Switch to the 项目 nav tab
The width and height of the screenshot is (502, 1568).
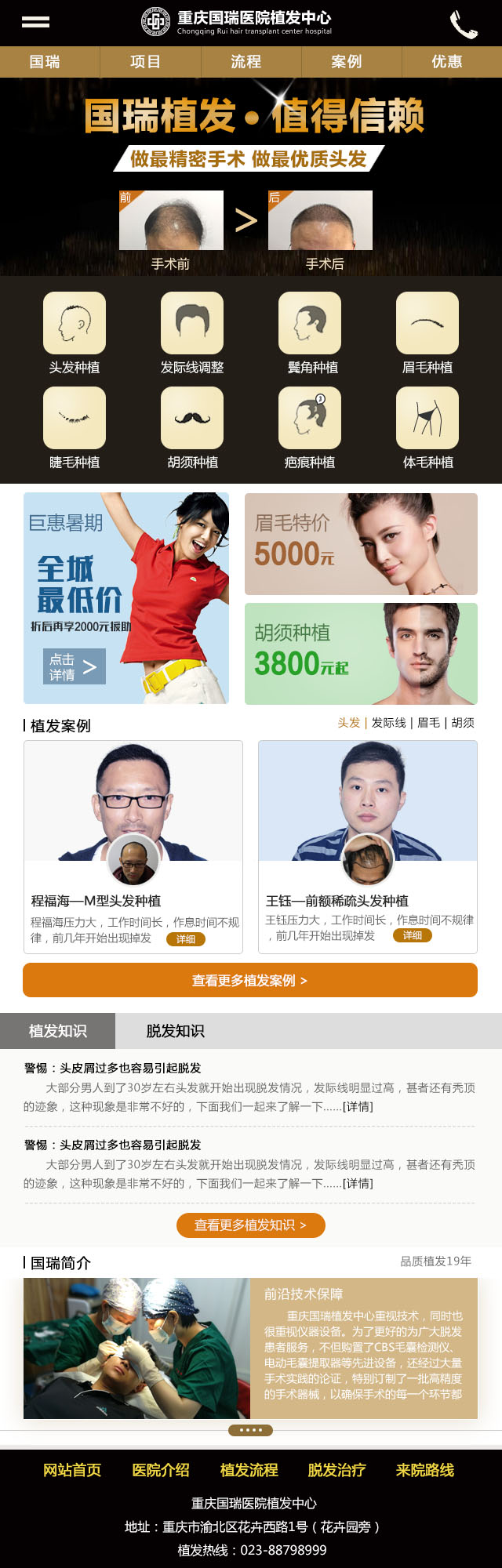(x=145, y=61)
